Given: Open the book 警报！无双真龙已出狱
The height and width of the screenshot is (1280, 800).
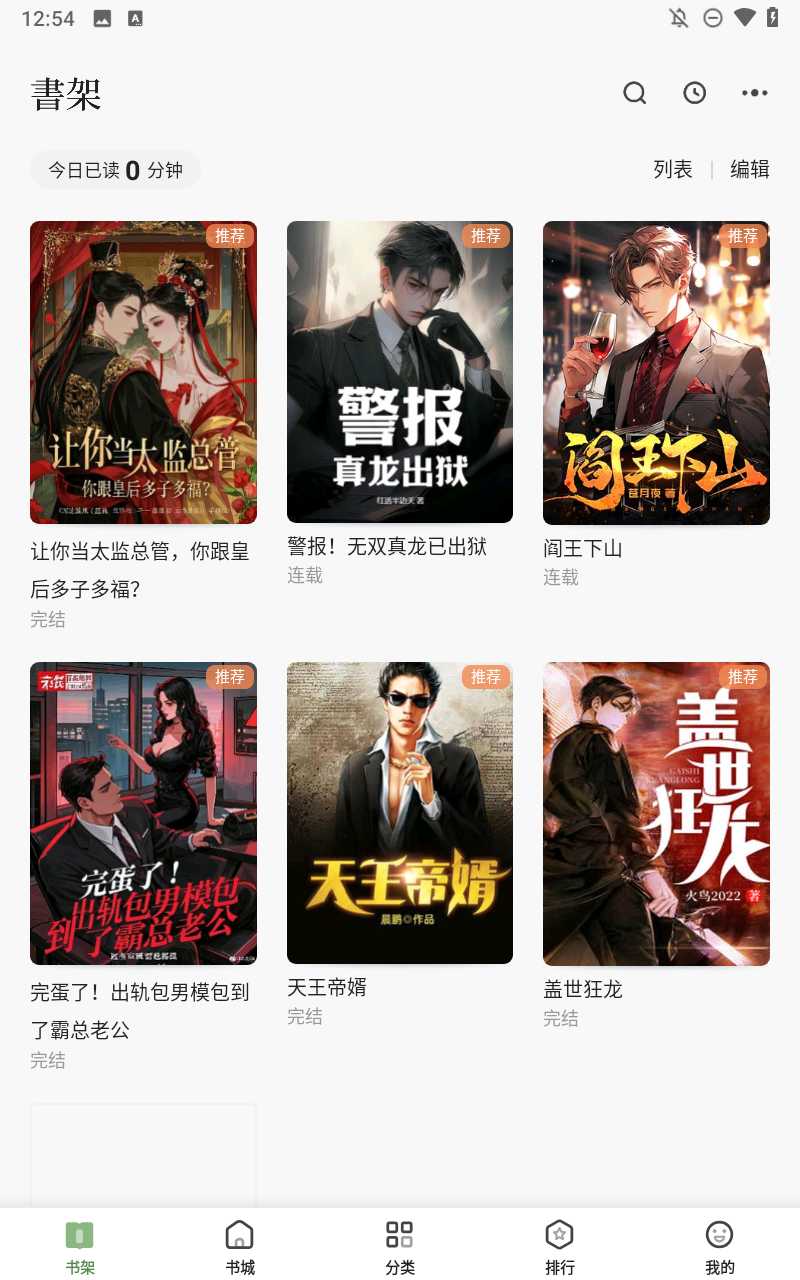Looking at the screenshot, I should click(x=400, y=372).
